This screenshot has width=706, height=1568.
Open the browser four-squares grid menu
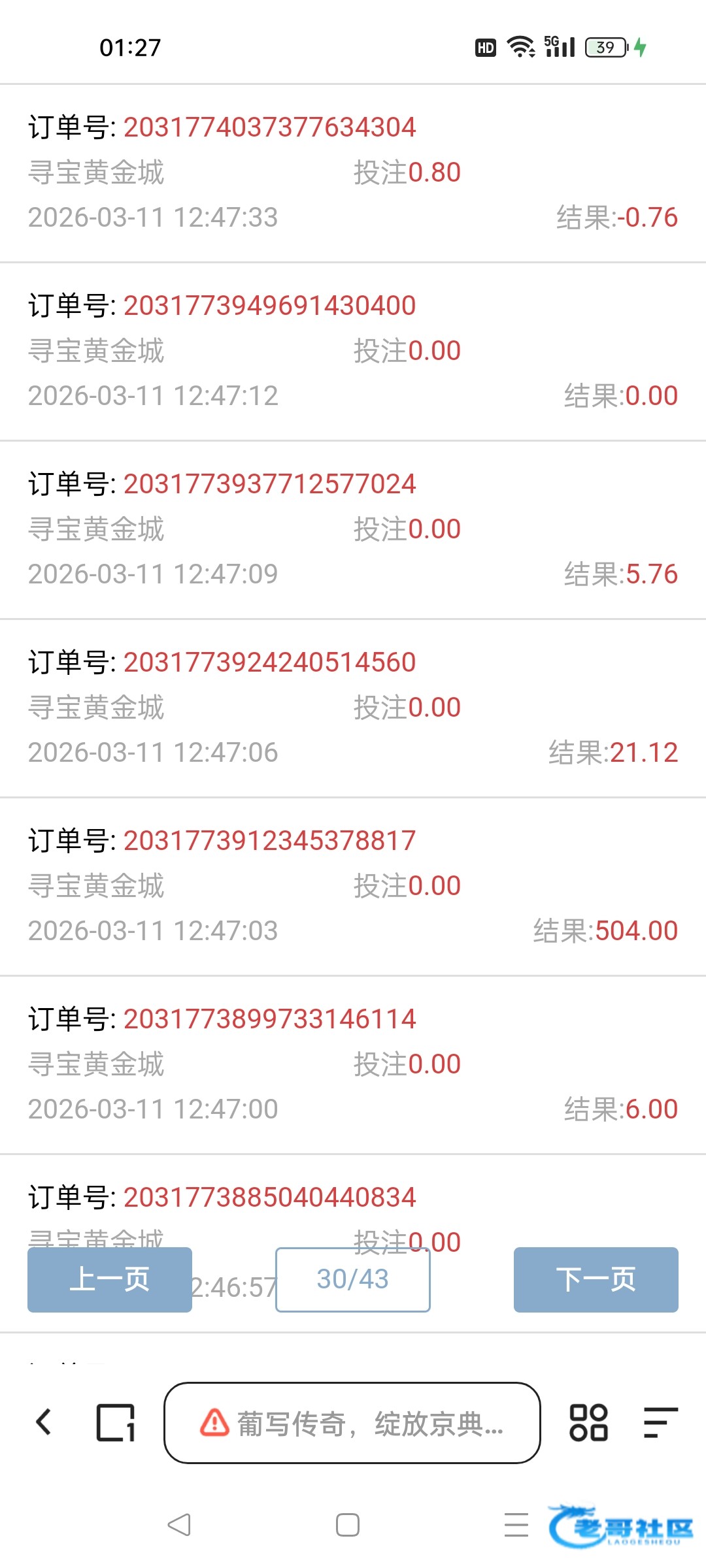tap(588, 1422)
